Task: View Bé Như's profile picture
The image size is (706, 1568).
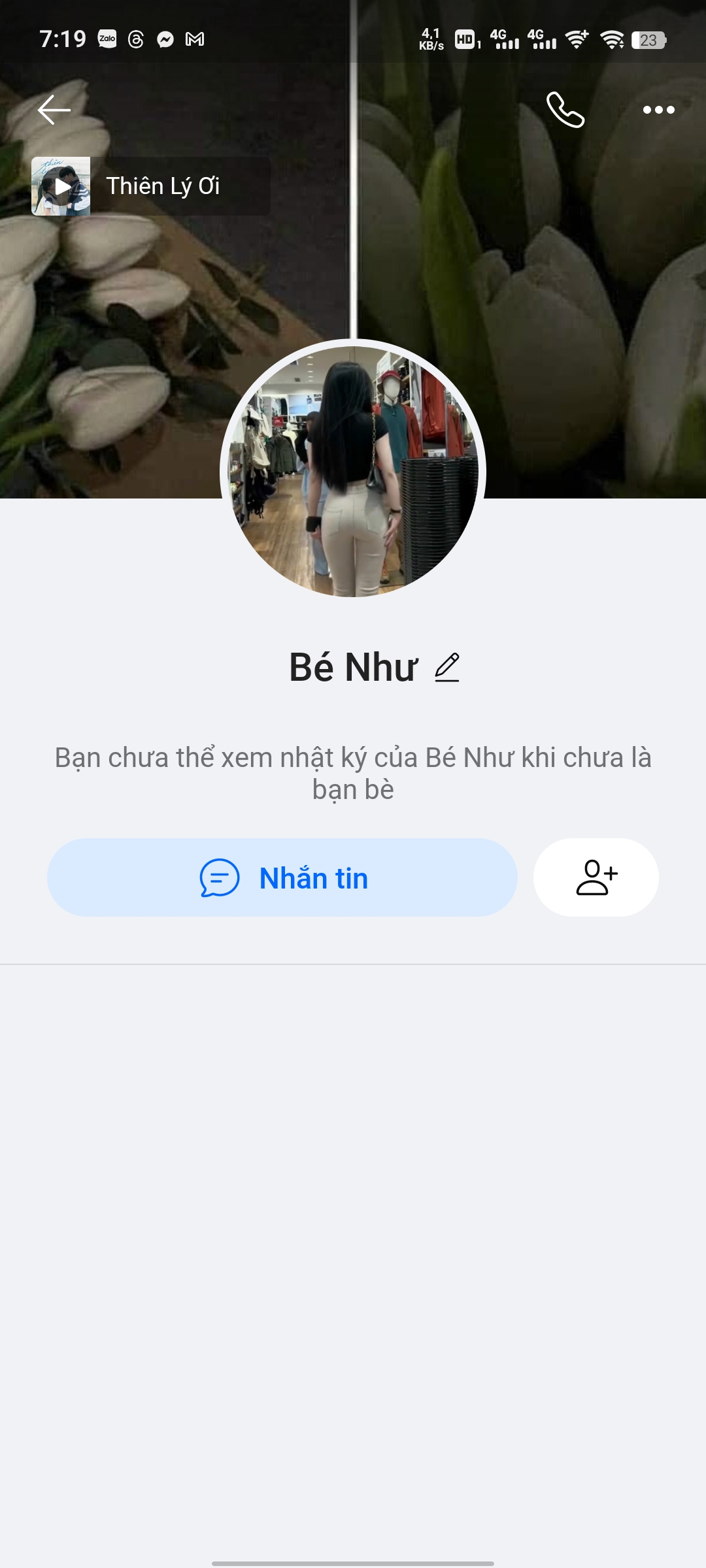Action: (353, 470)
